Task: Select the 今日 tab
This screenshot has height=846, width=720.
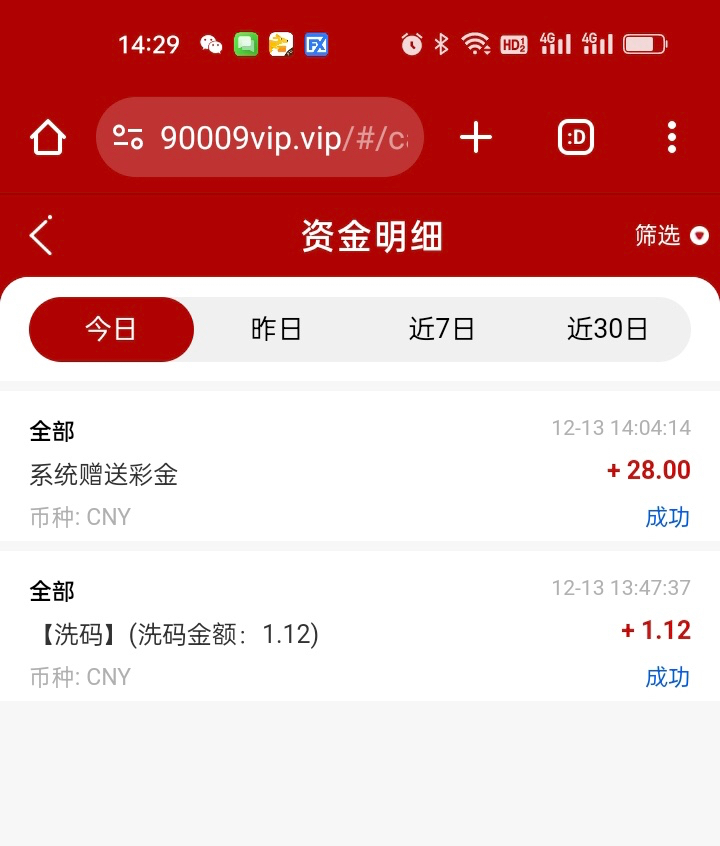Action: pos(111,329)
